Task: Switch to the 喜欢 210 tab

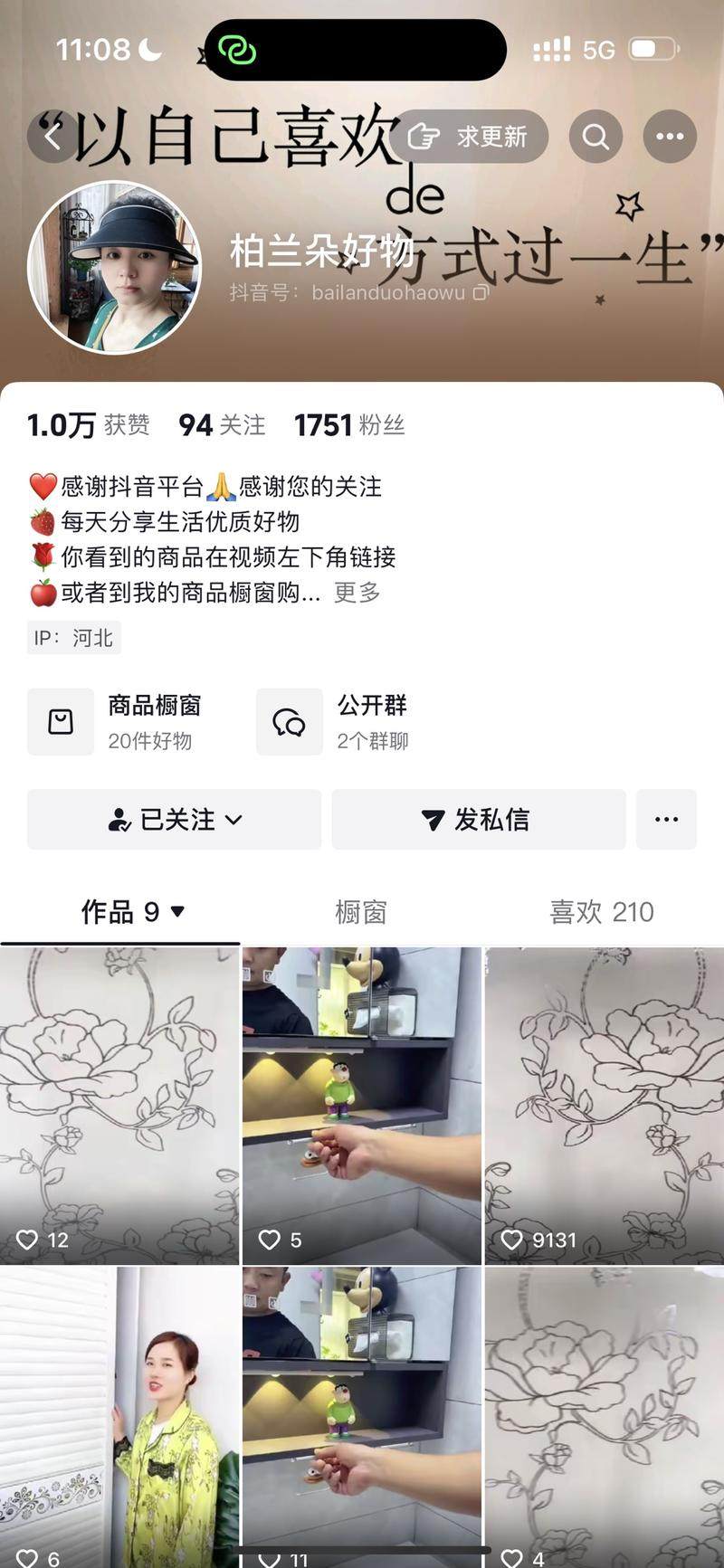Action: [x=601, y=912]
